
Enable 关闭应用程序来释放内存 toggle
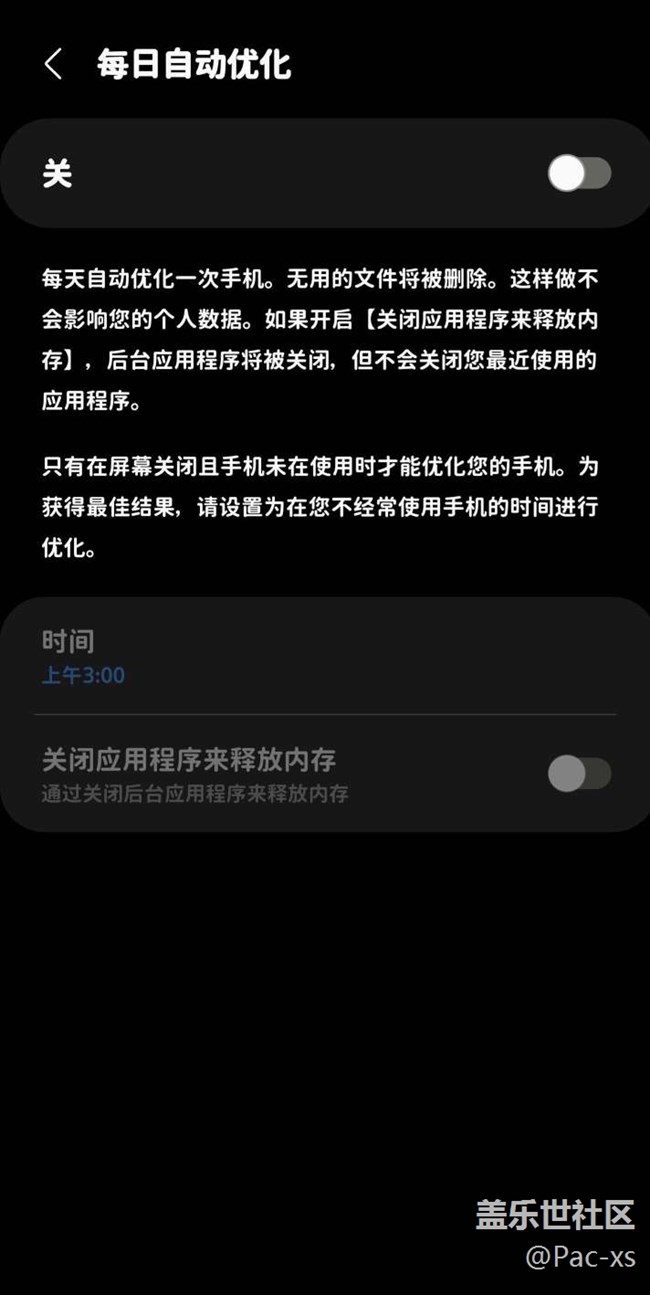[x=579, y=773]
